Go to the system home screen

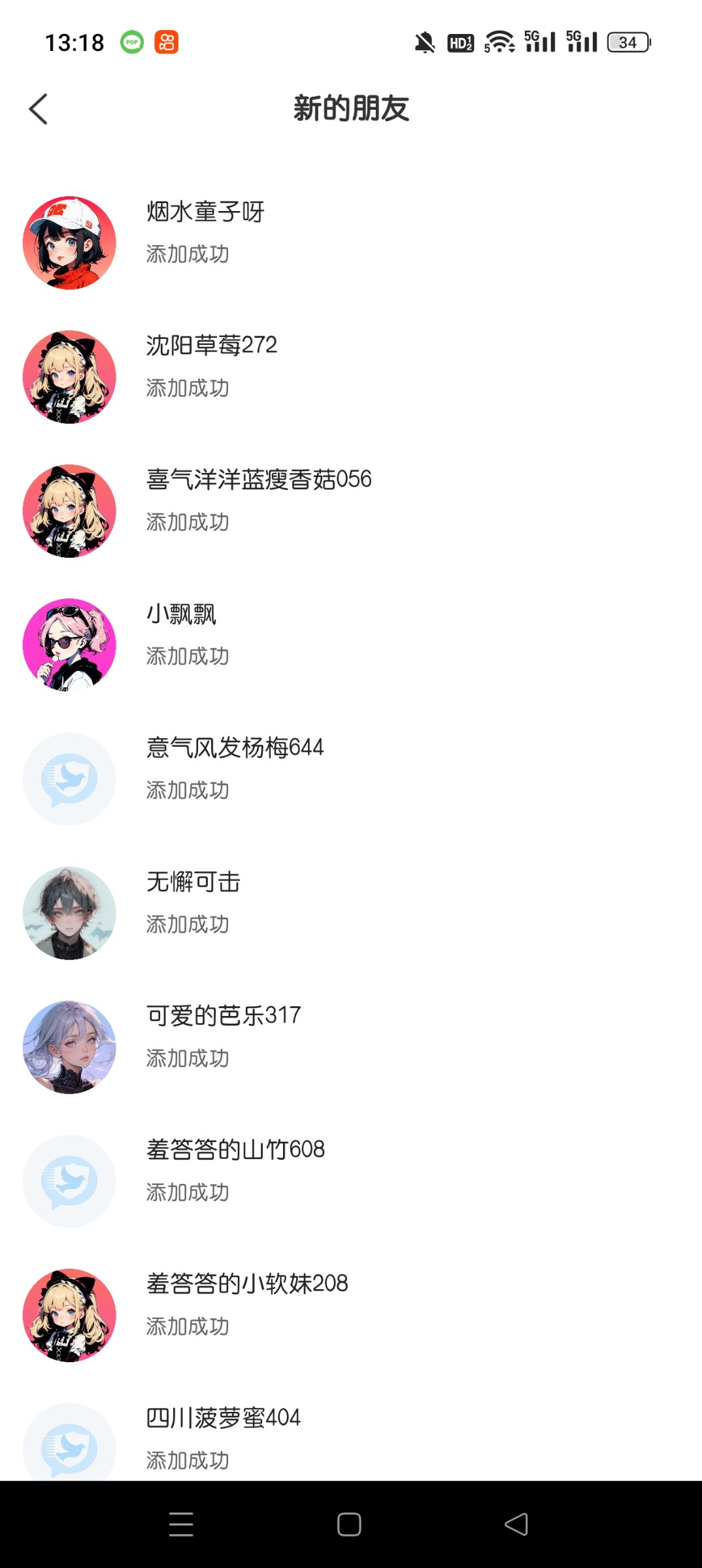pos(349,1524)
